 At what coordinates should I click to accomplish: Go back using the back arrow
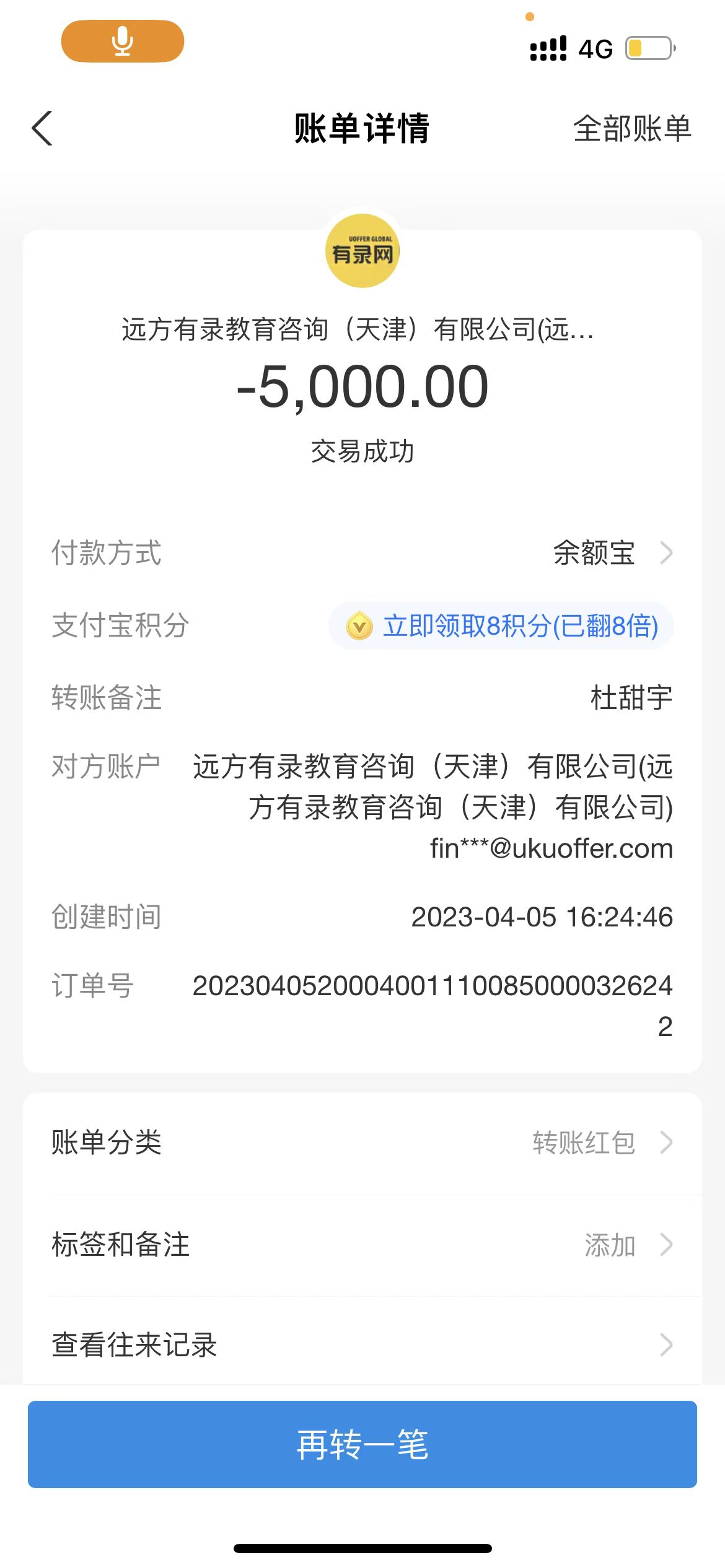[42, 129]
